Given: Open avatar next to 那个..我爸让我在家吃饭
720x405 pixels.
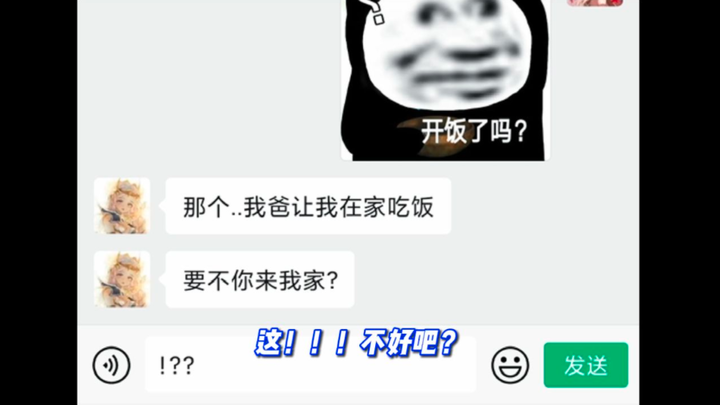Looking at the screenshot, I should click(122, 206).
